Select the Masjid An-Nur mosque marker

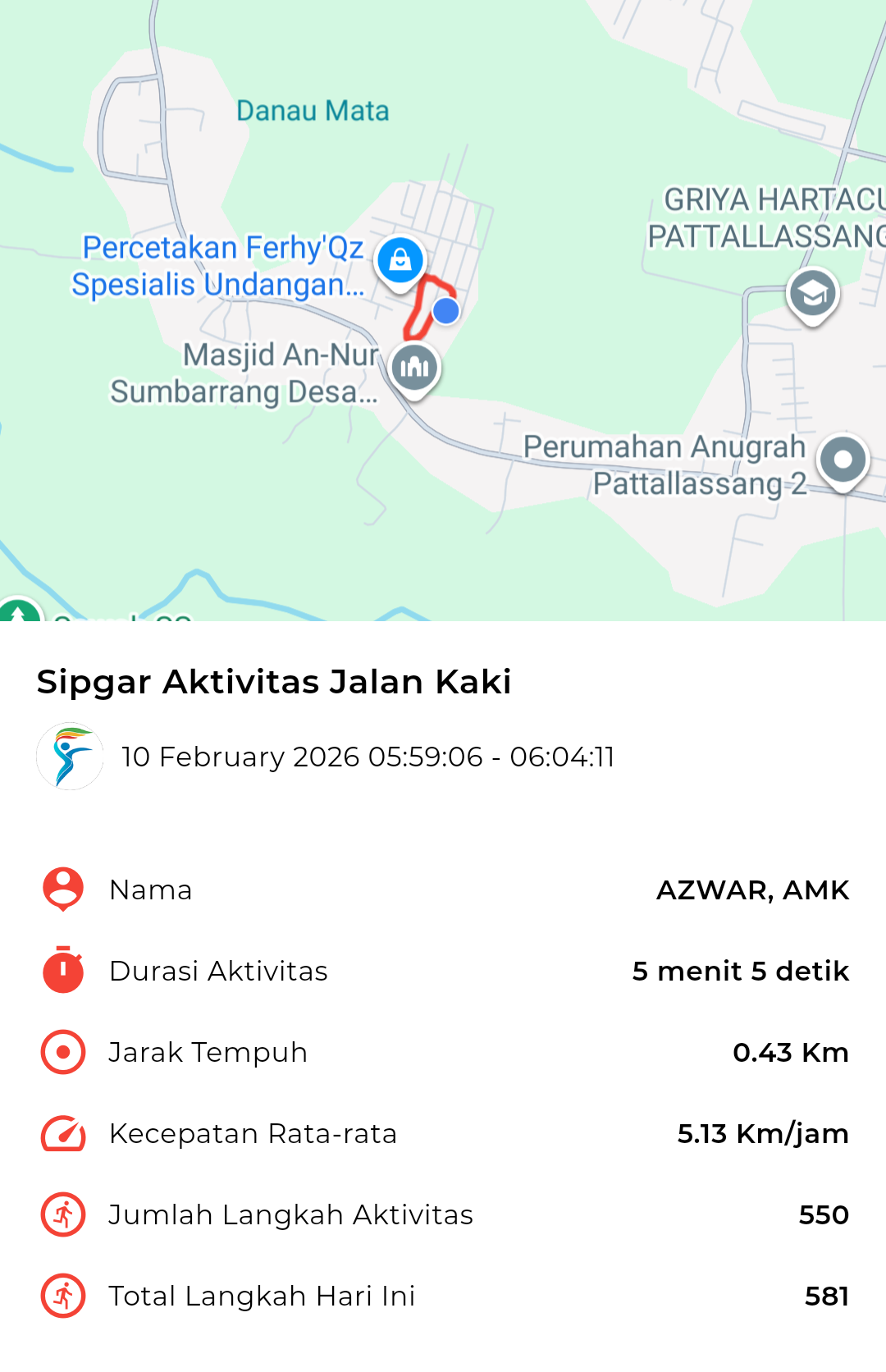415,368
